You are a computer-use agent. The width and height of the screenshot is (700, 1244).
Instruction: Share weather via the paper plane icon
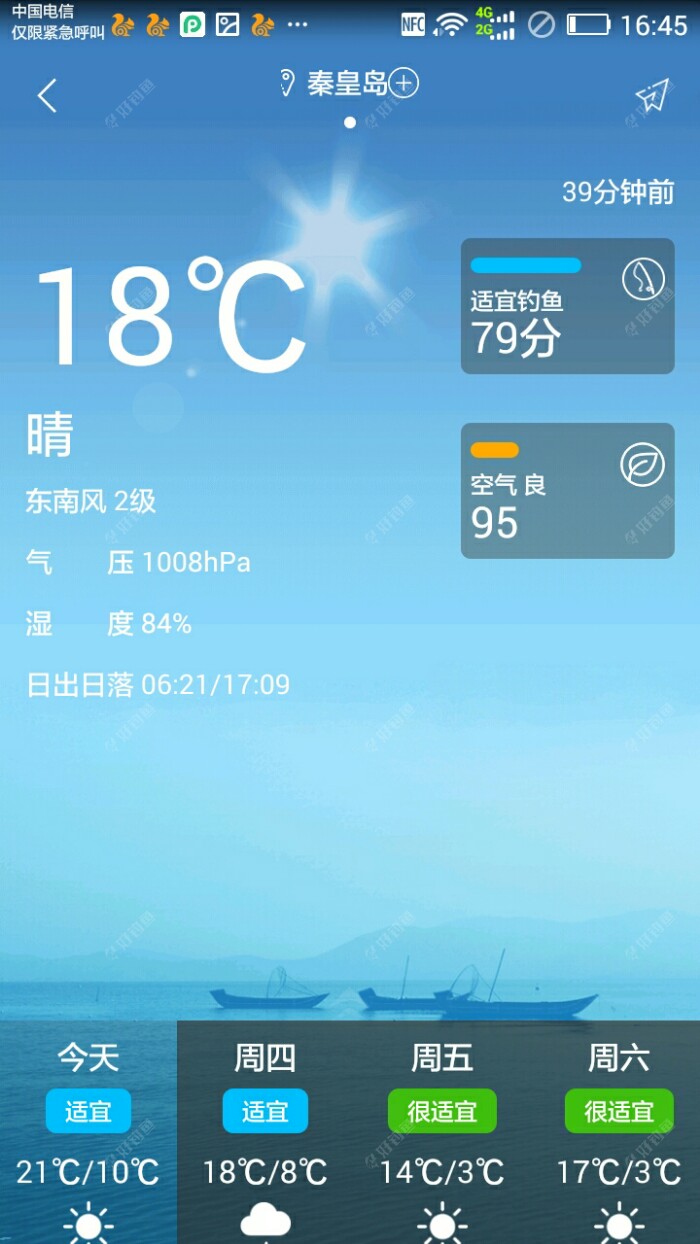coord(651,96)
